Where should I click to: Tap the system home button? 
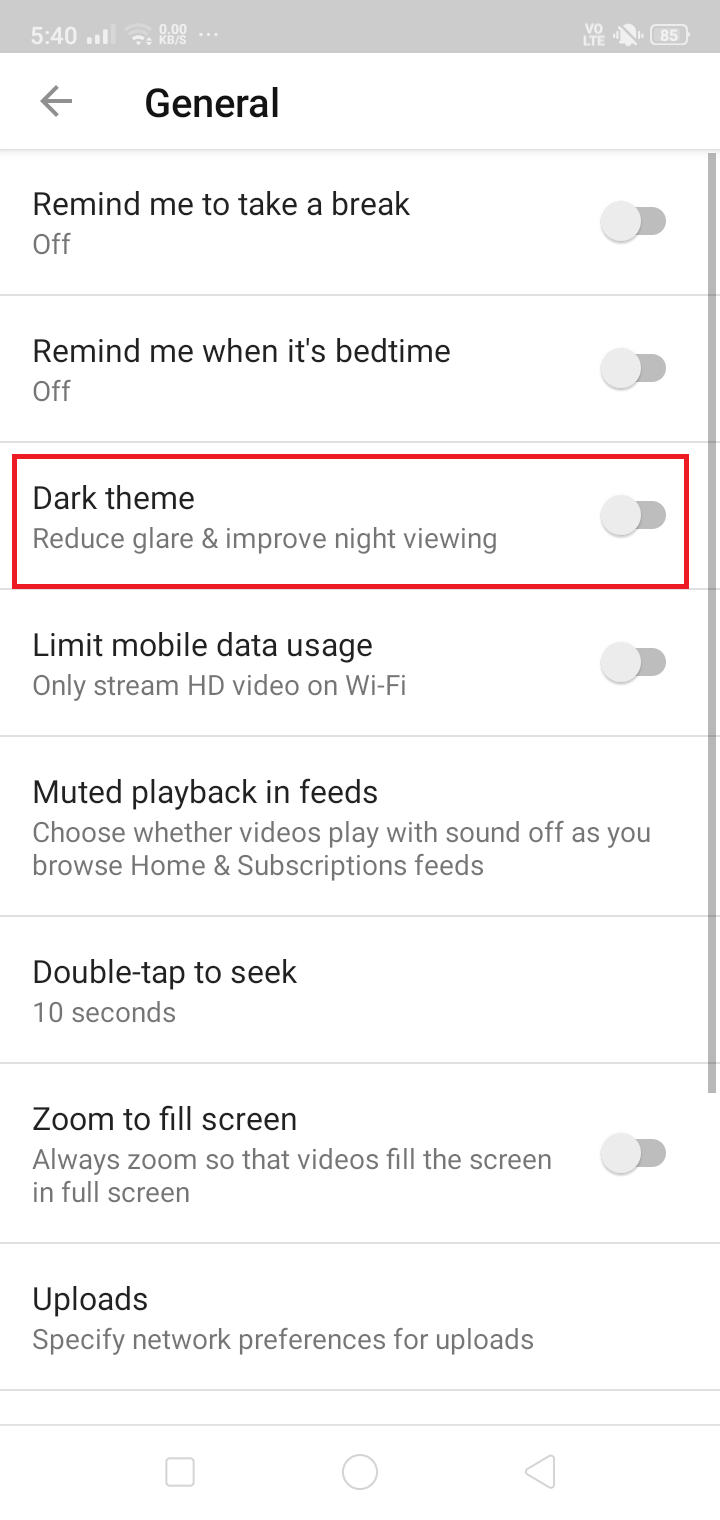[360, 1472]
